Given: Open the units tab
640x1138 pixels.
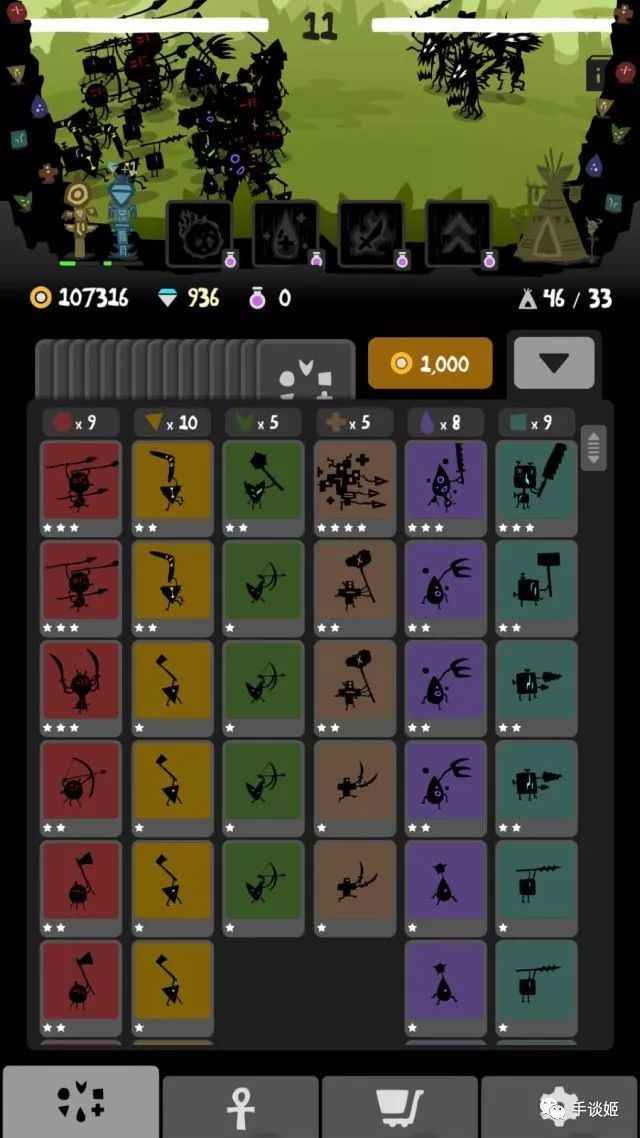Looking at the screenshot, I should point(80,1103).
